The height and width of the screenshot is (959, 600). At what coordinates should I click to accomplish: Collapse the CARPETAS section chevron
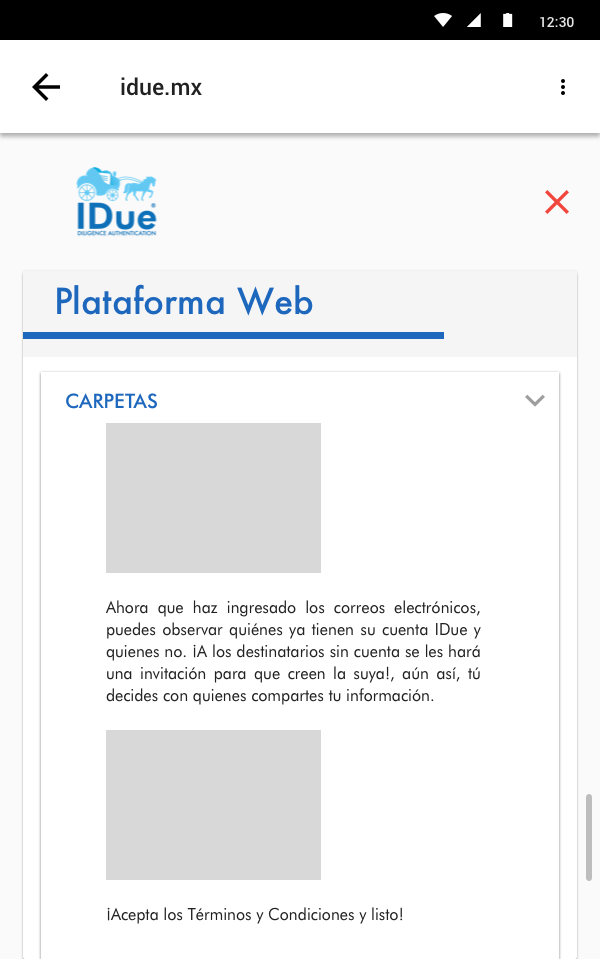pos(535,401)
